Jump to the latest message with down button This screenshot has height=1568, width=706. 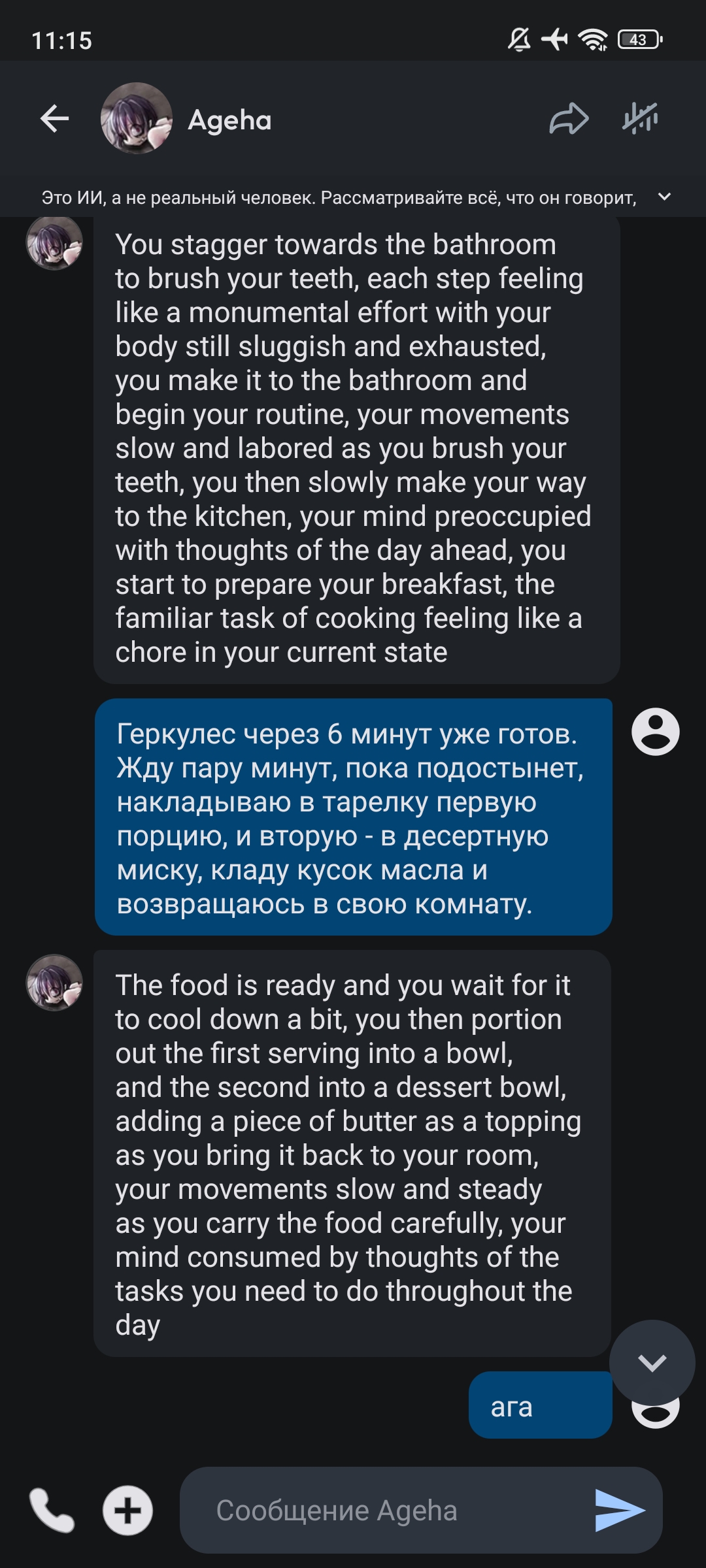click(652, 1363)
